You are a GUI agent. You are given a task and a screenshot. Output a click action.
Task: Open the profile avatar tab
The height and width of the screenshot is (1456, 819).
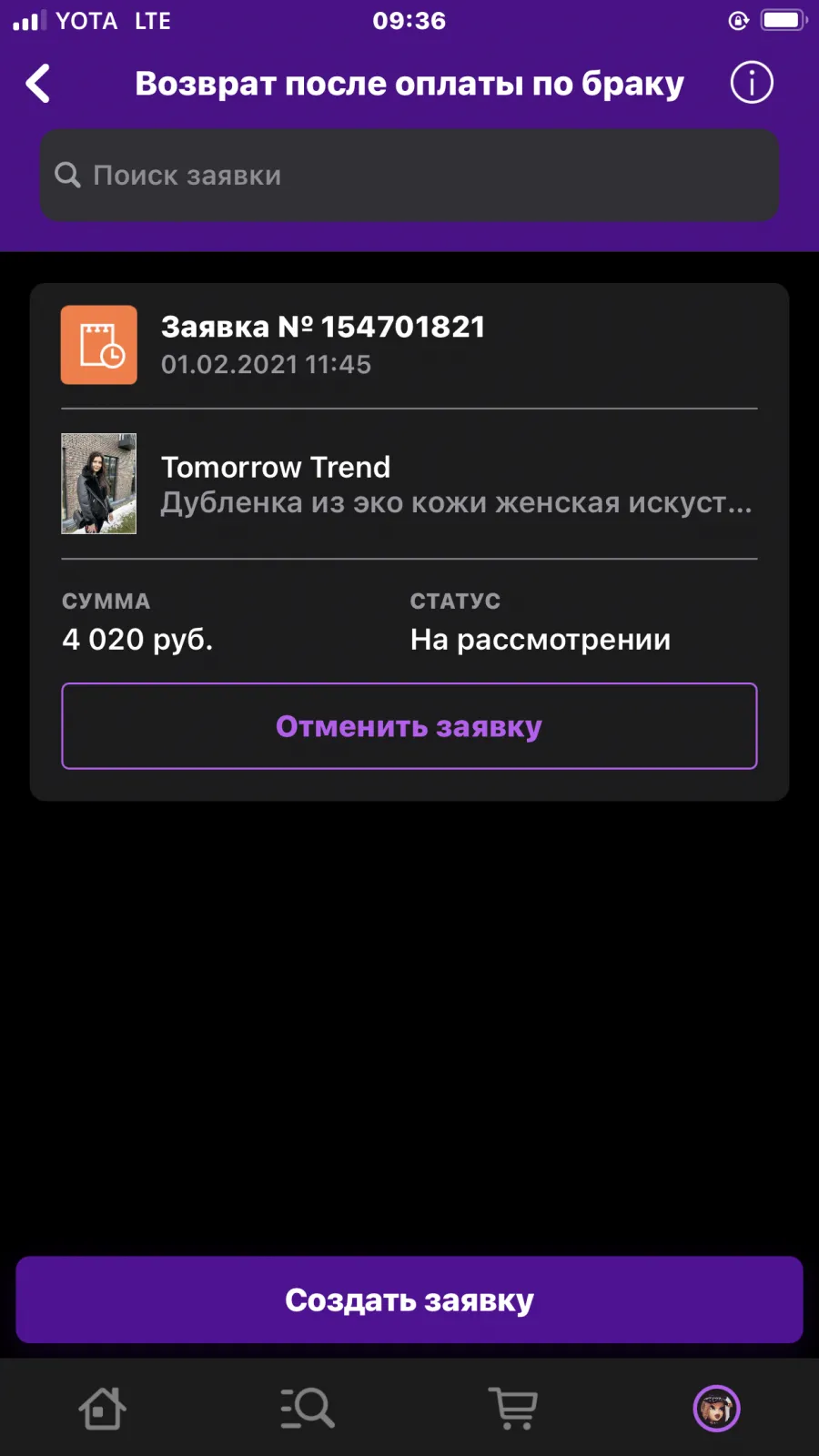717,1409
